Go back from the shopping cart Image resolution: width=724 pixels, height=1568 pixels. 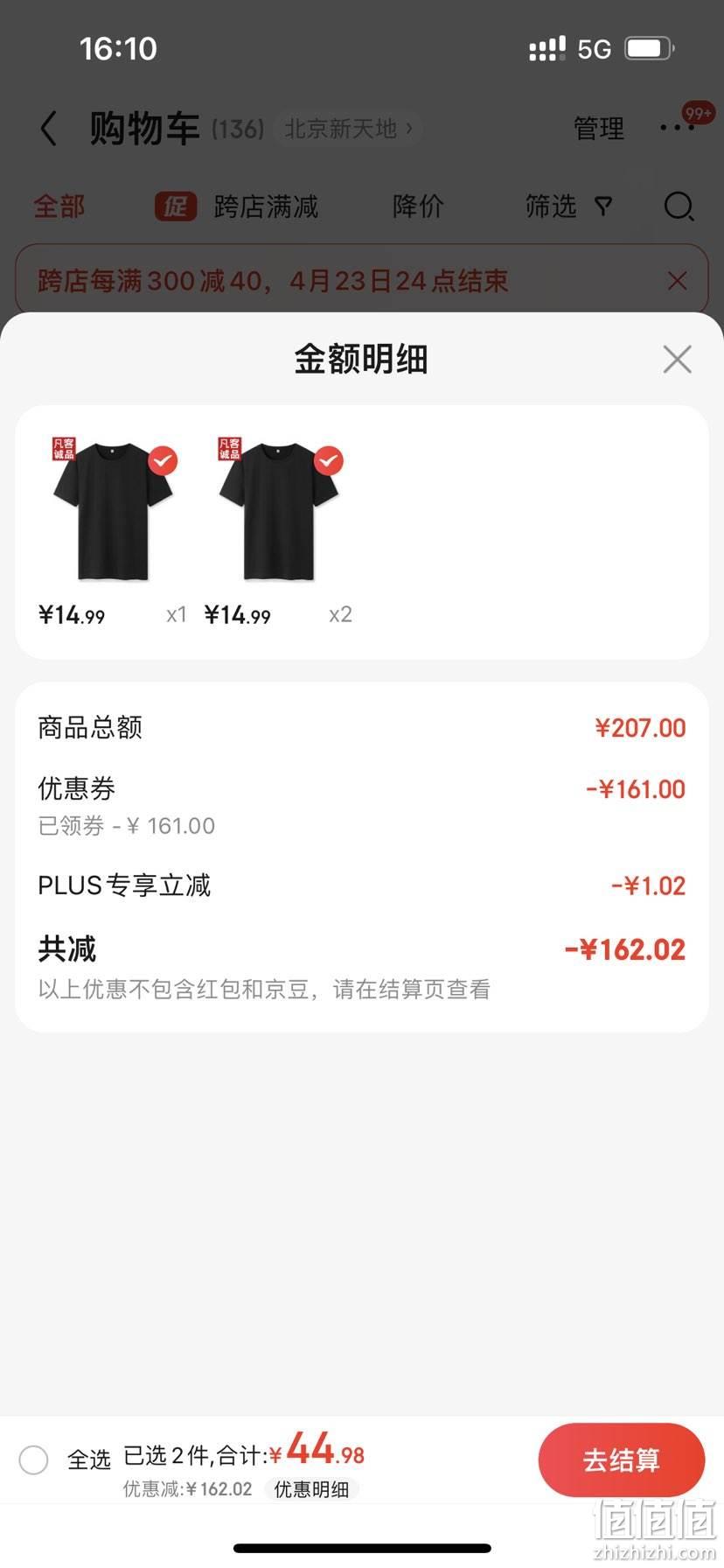pyautogui.click(x=49, y=129)
